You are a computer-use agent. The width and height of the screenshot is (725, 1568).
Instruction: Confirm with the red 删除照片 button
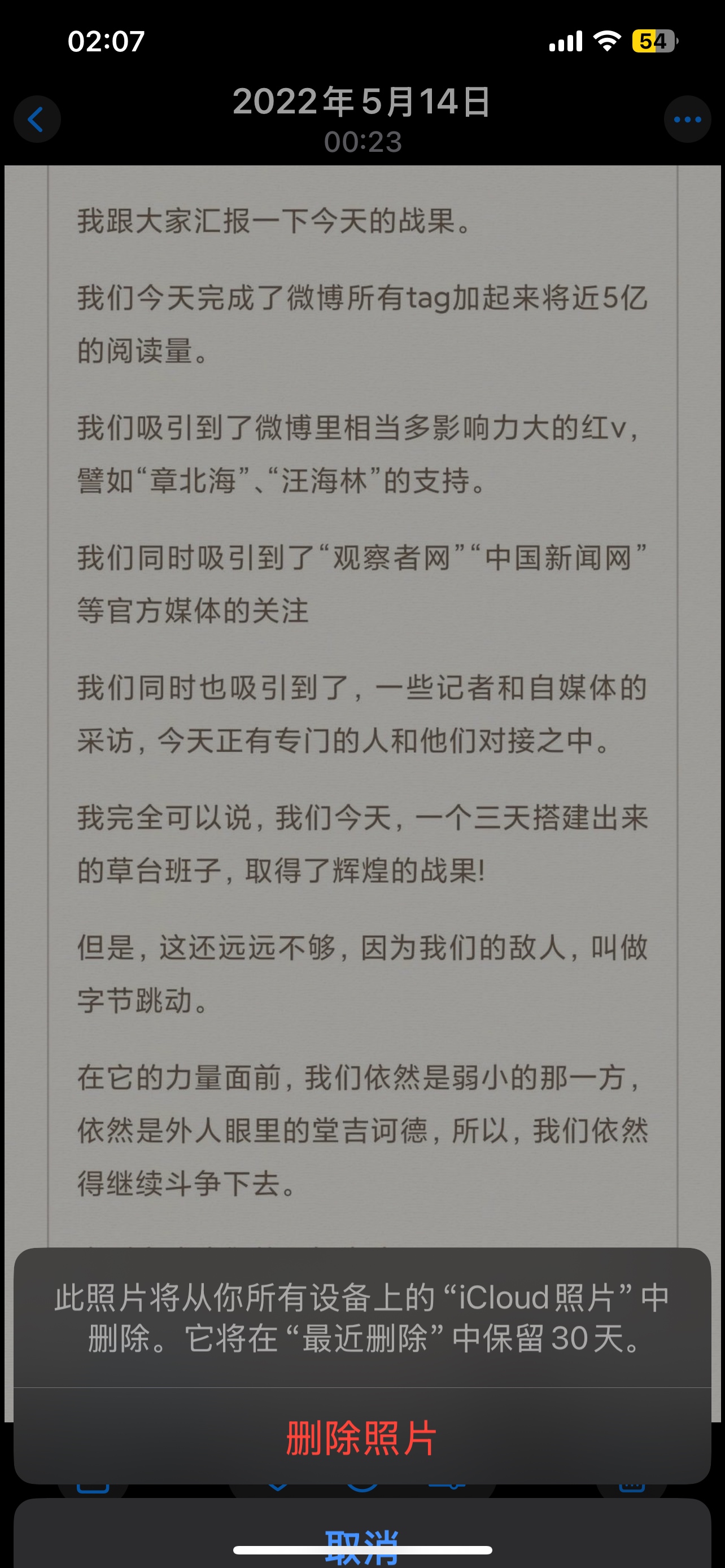[362, 1438]
